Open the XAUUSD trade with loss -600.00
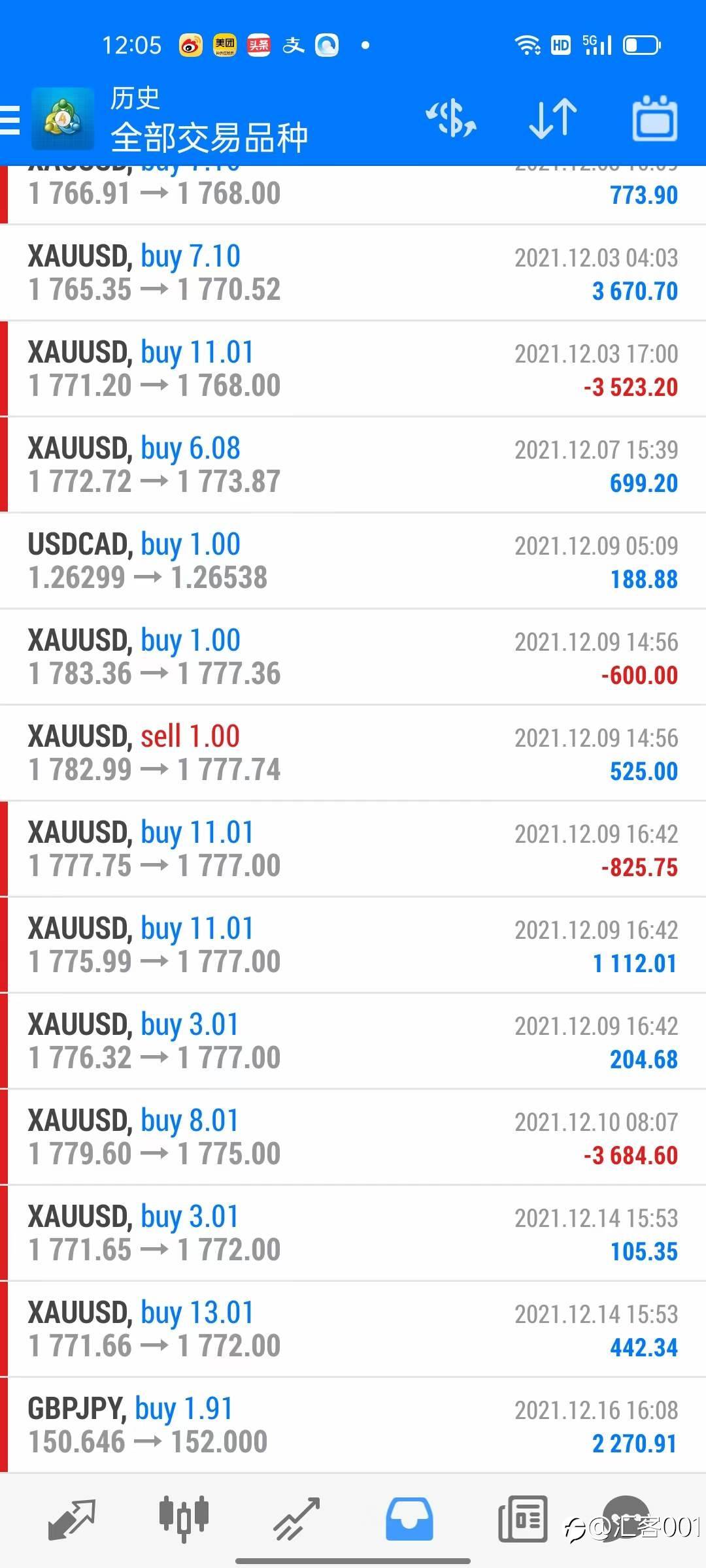Viewport: 706px width, 1568px height. point(353,657)
